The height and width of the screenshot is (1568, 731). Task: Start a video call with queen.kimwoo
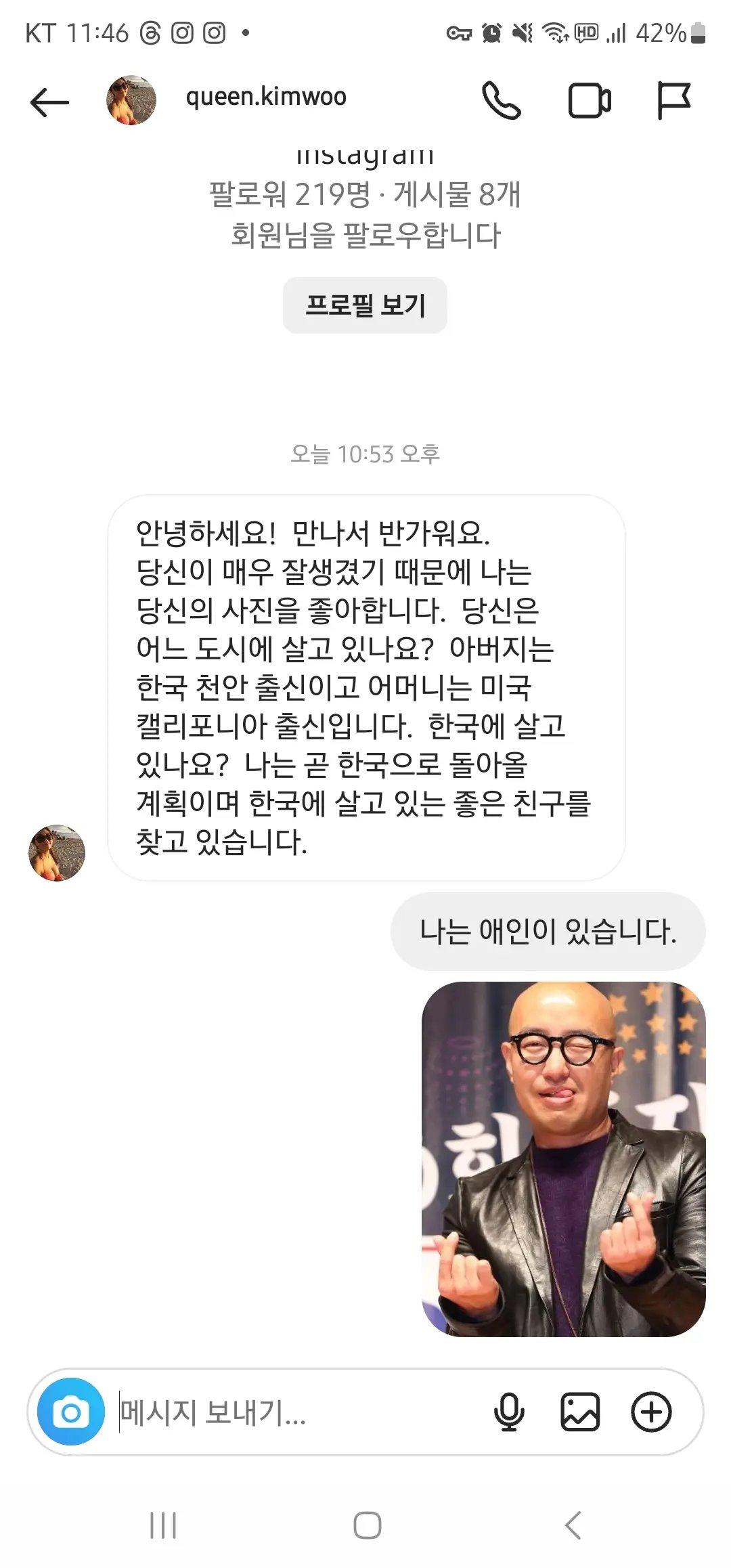(589, 101)
